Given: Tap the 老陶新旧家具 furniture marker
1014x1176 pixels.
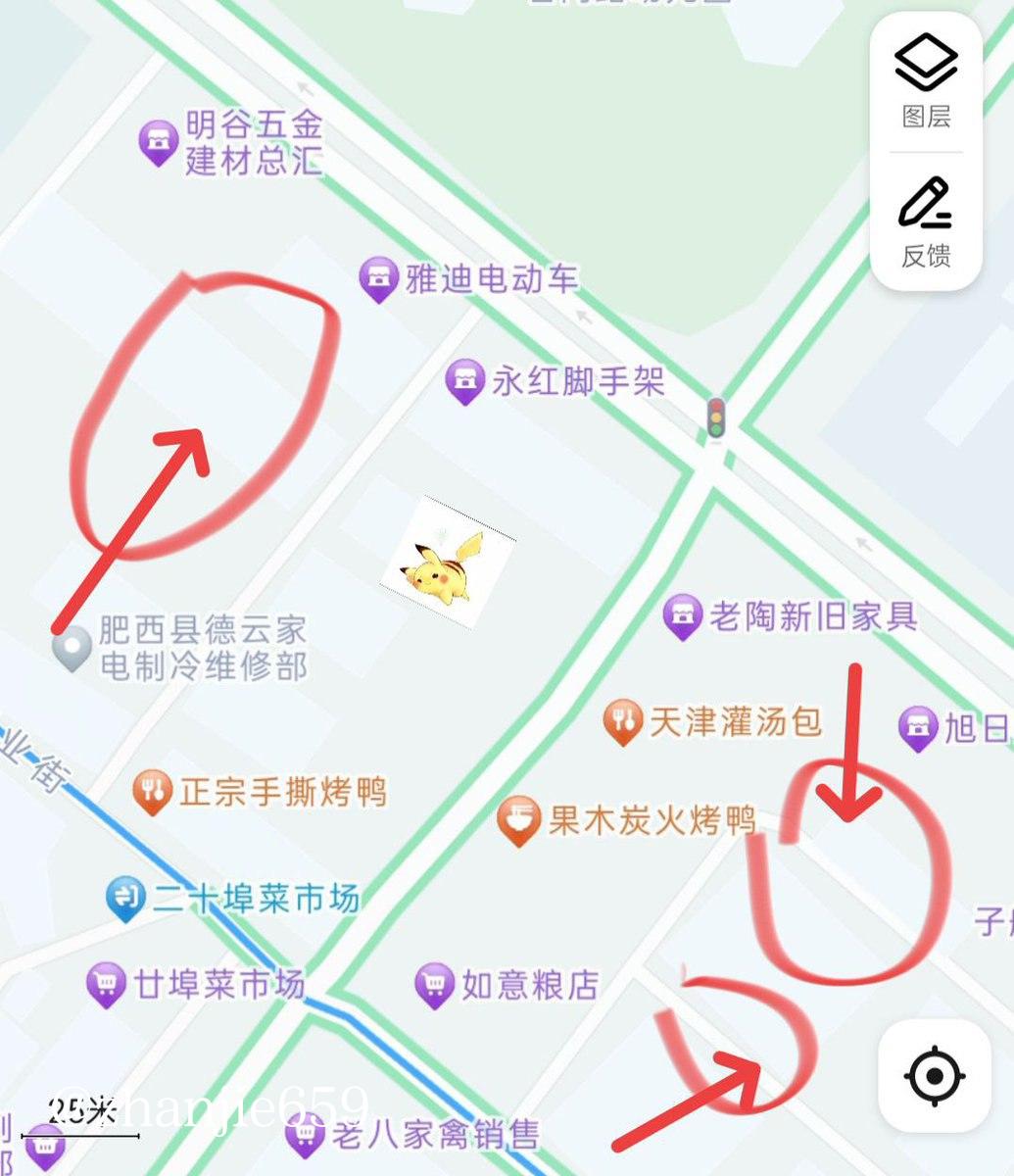Looking at the screenshot, I should (686, 616).
